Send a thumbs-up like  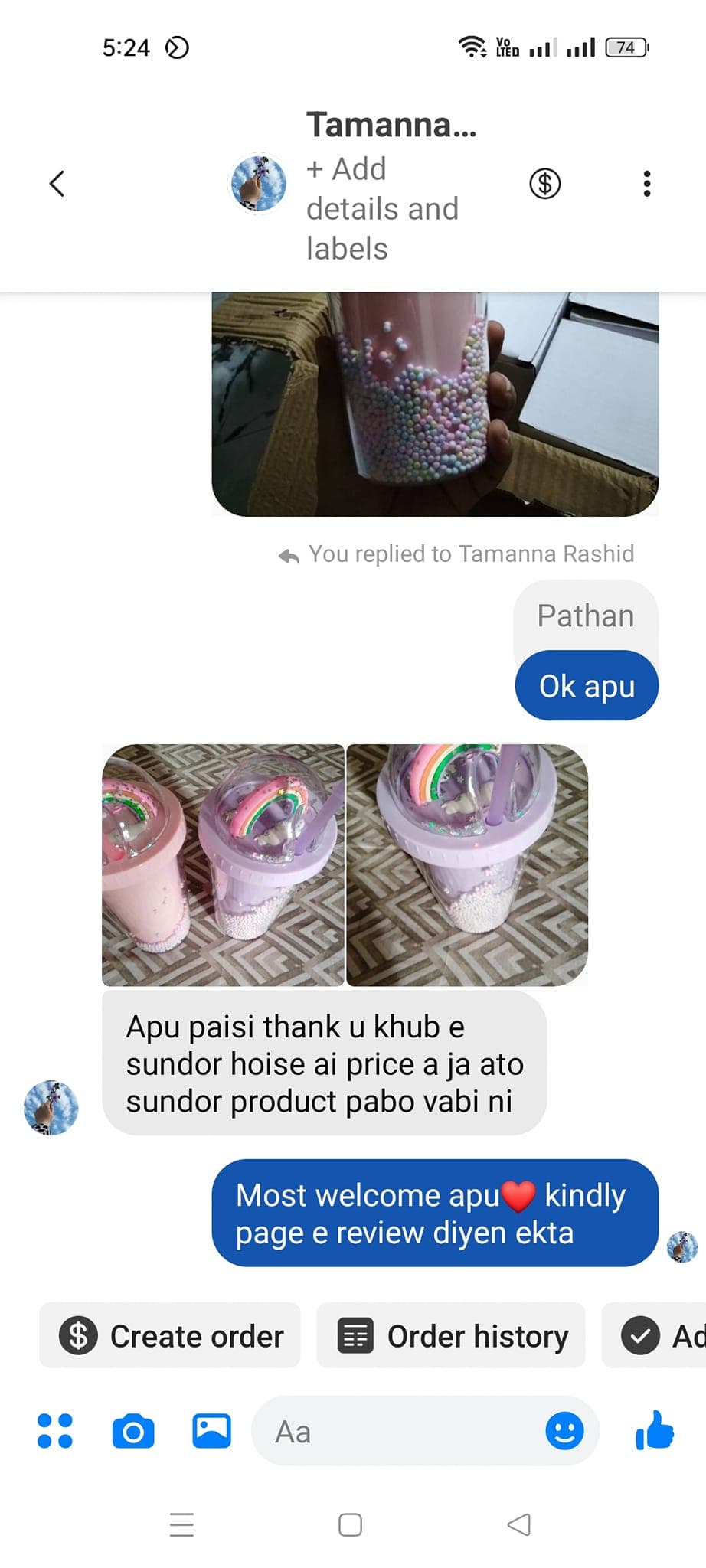(x=655, y=1430)
